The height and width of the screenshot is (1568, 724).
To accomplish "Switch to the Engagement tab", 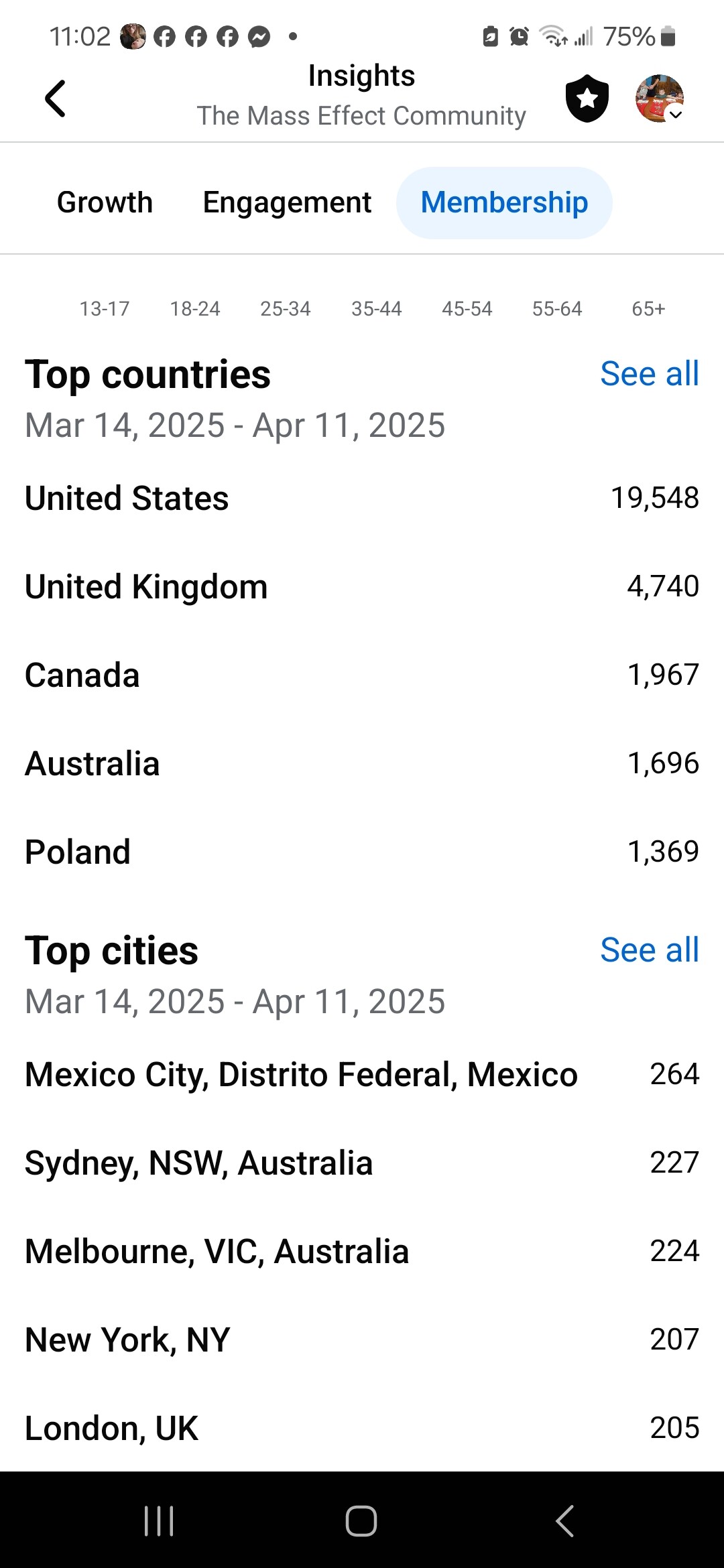I will click(287, 202).
